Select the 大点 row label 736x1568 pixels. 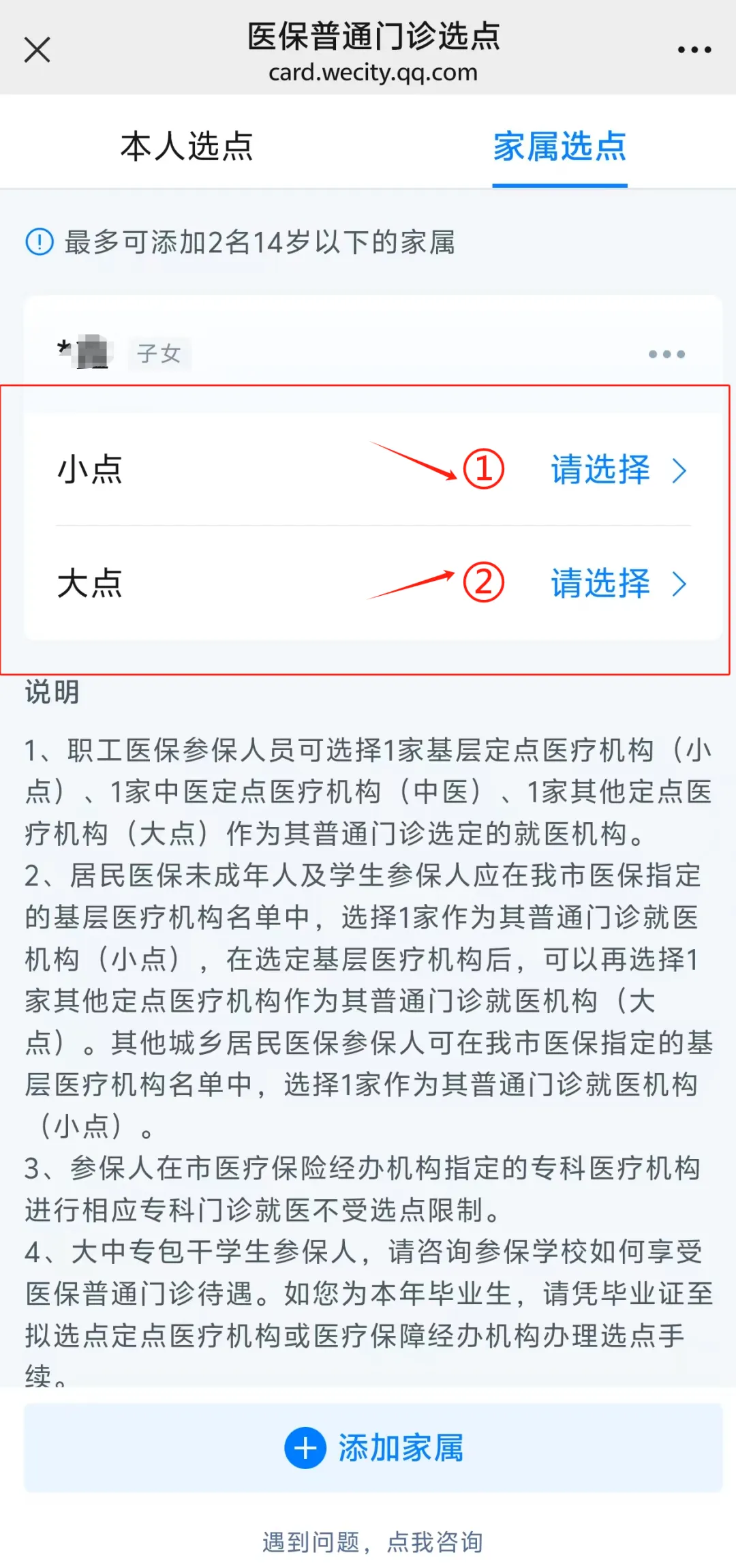pyautogui.click(x=90, y=584)
